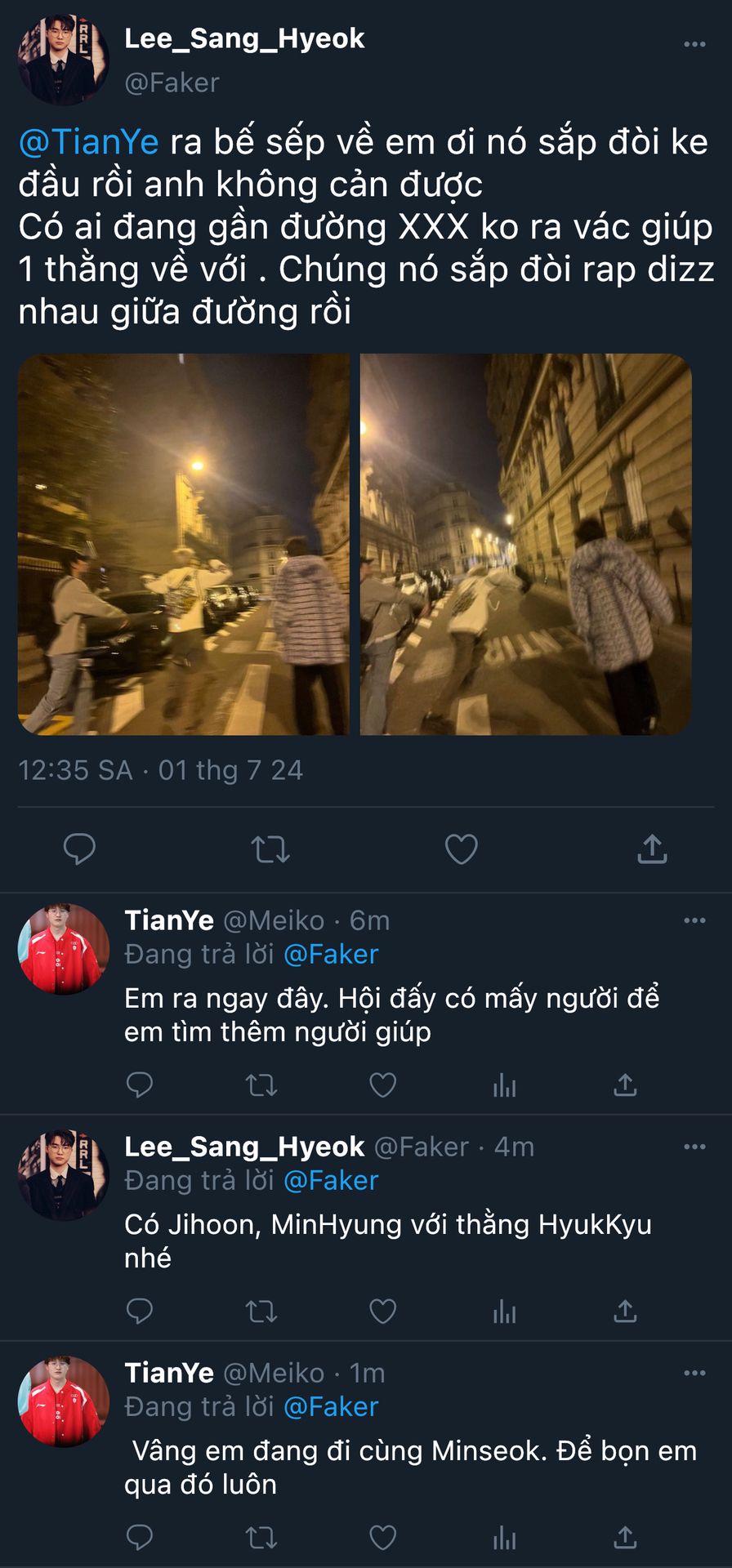Viewport: 732px width, 1568px height.
Task: Share the main tweet from @Faker
Action: [652, 849]
